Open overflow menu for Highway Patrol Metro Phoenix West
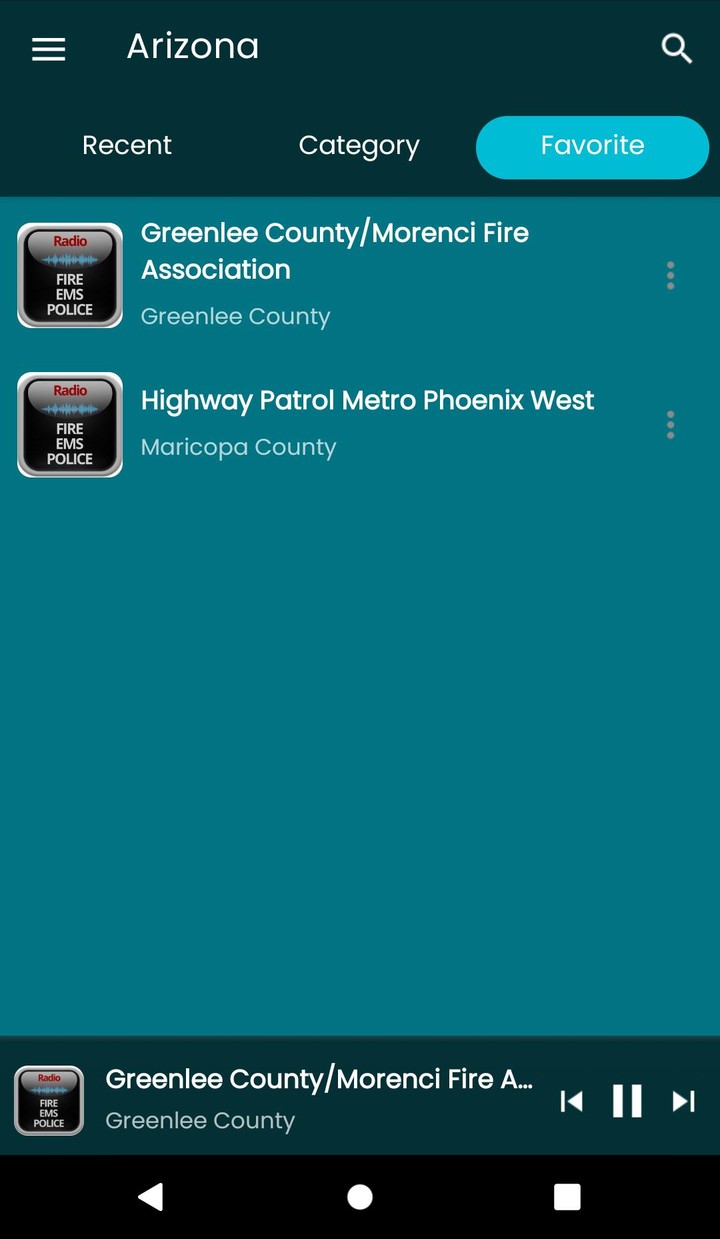 pos(670,425)
